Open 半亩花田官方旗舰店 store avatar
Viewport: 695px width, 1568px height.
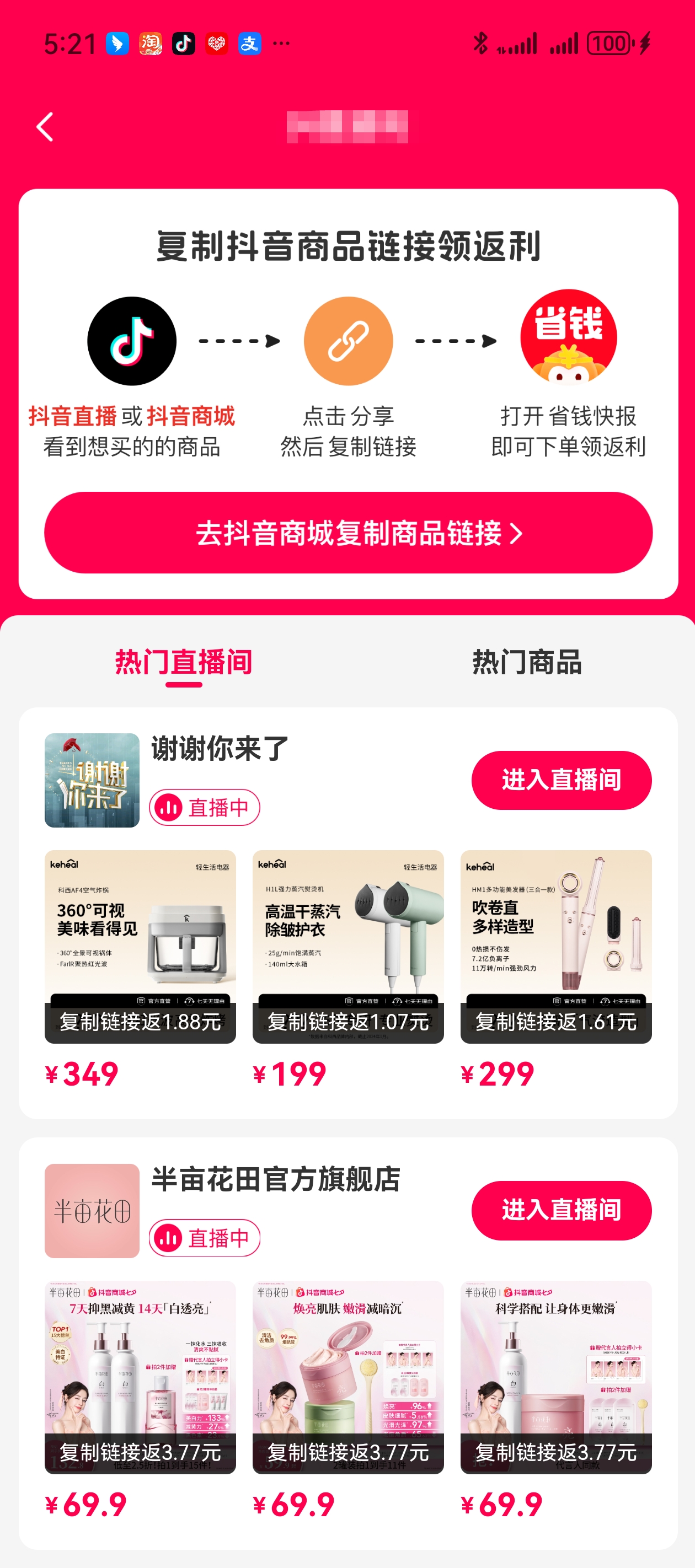pyautogui.click(x=92, y=1211)
